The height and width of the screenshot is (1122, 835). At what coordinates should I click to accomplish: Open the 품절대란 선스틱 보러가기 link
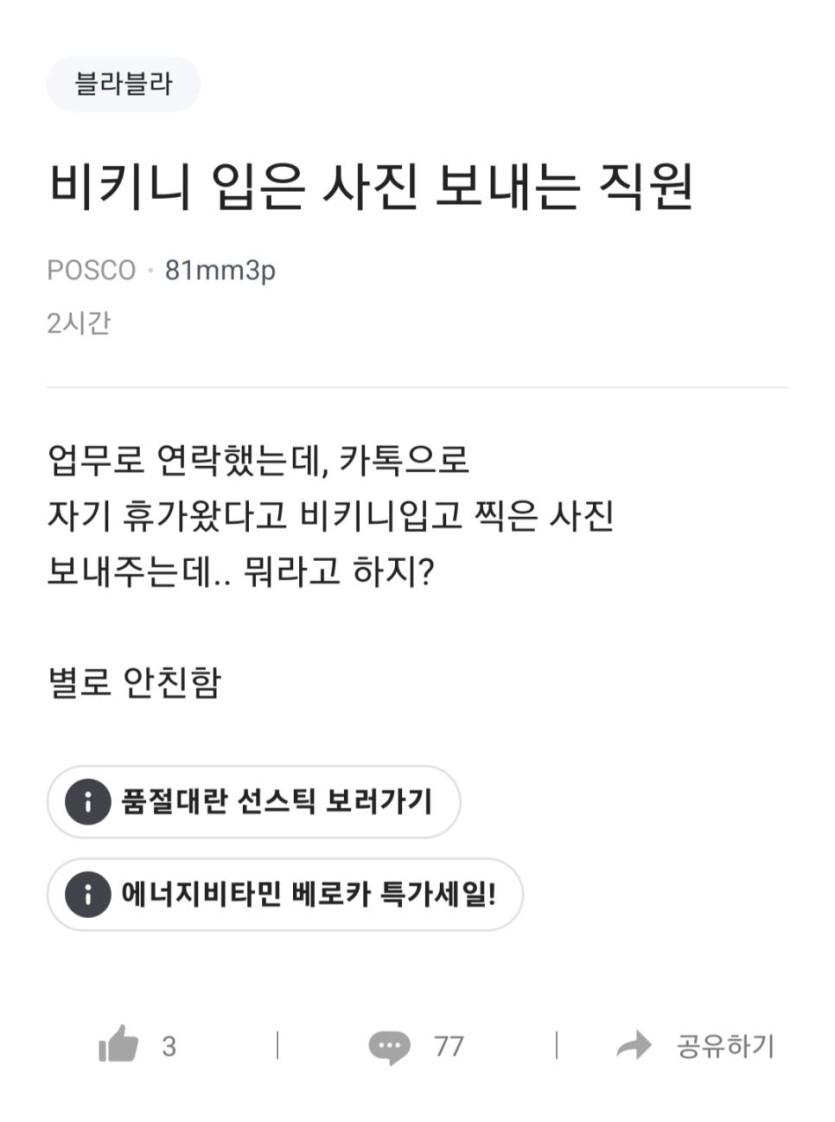click(253, 801)
